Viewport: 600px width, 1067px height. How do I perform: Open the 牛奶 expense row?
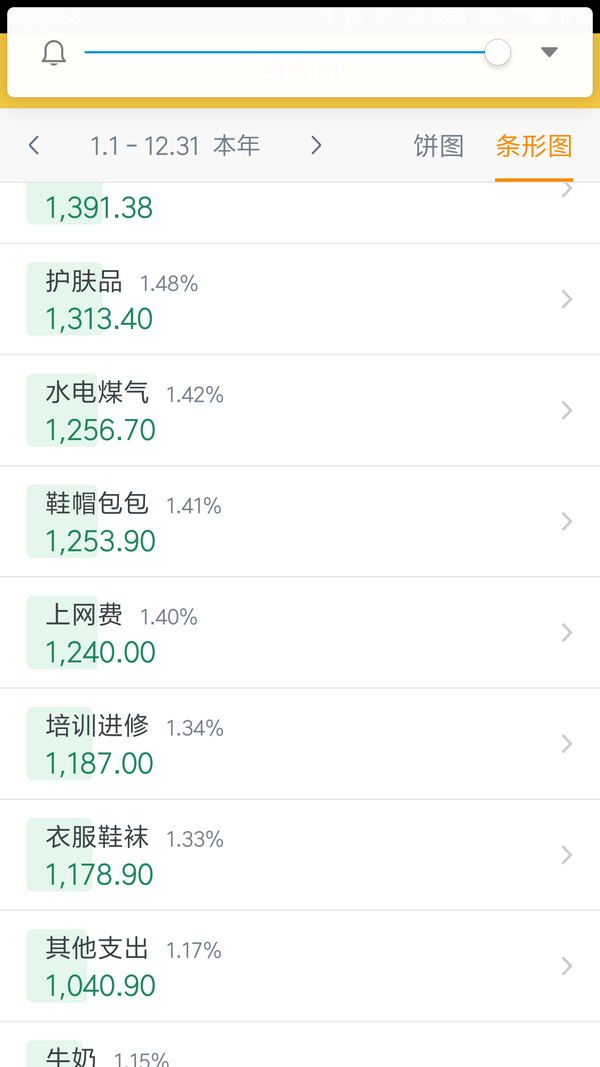pyautogui.click(x=300, y=1045)
